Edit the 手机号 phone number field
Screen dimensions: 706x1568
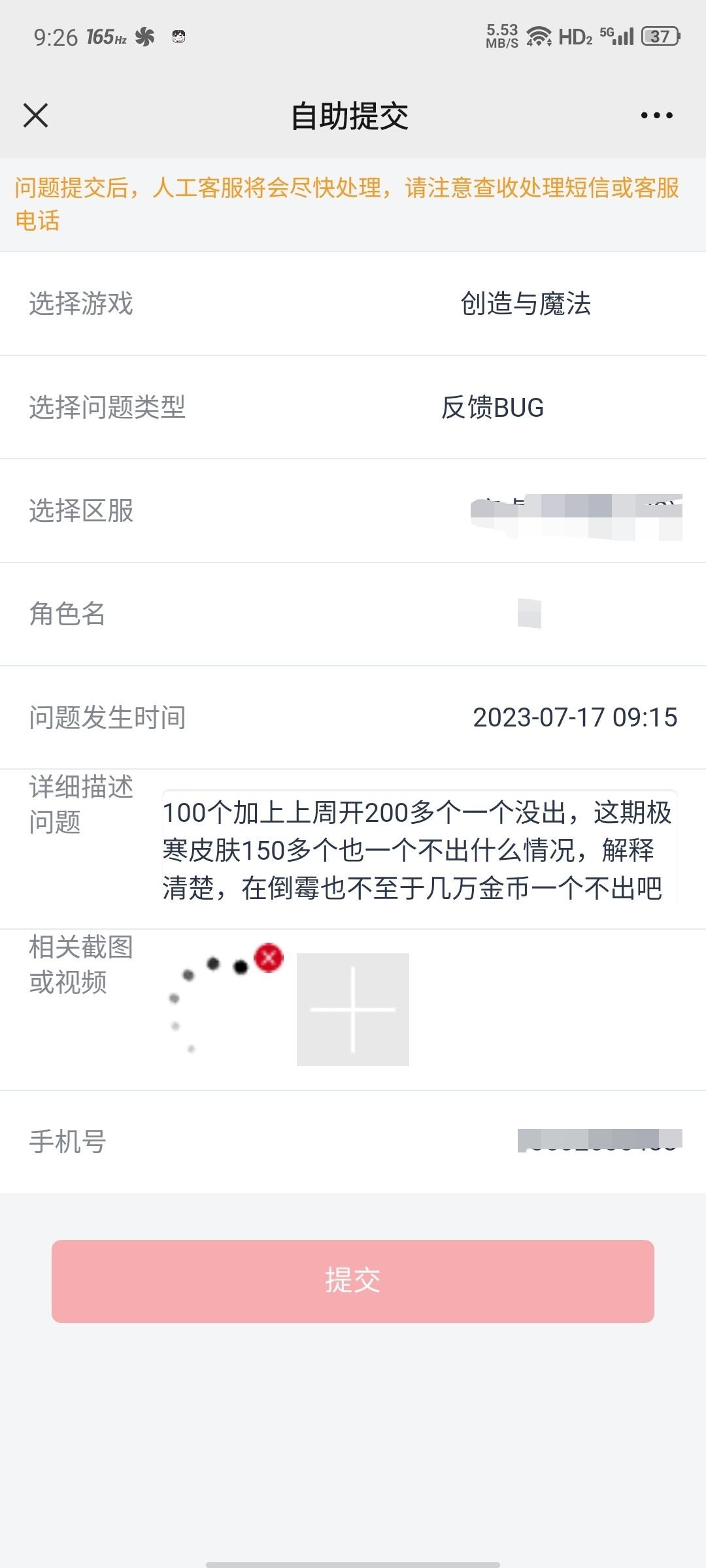(353, 1142)
